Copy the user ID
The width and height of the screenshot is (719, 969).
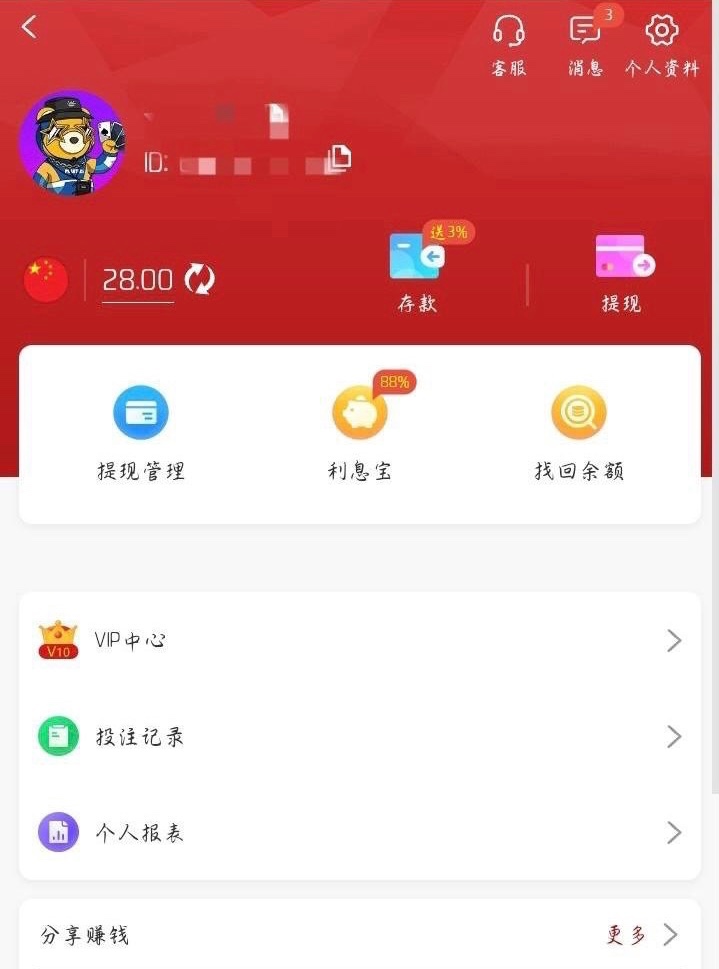(340, 159)
